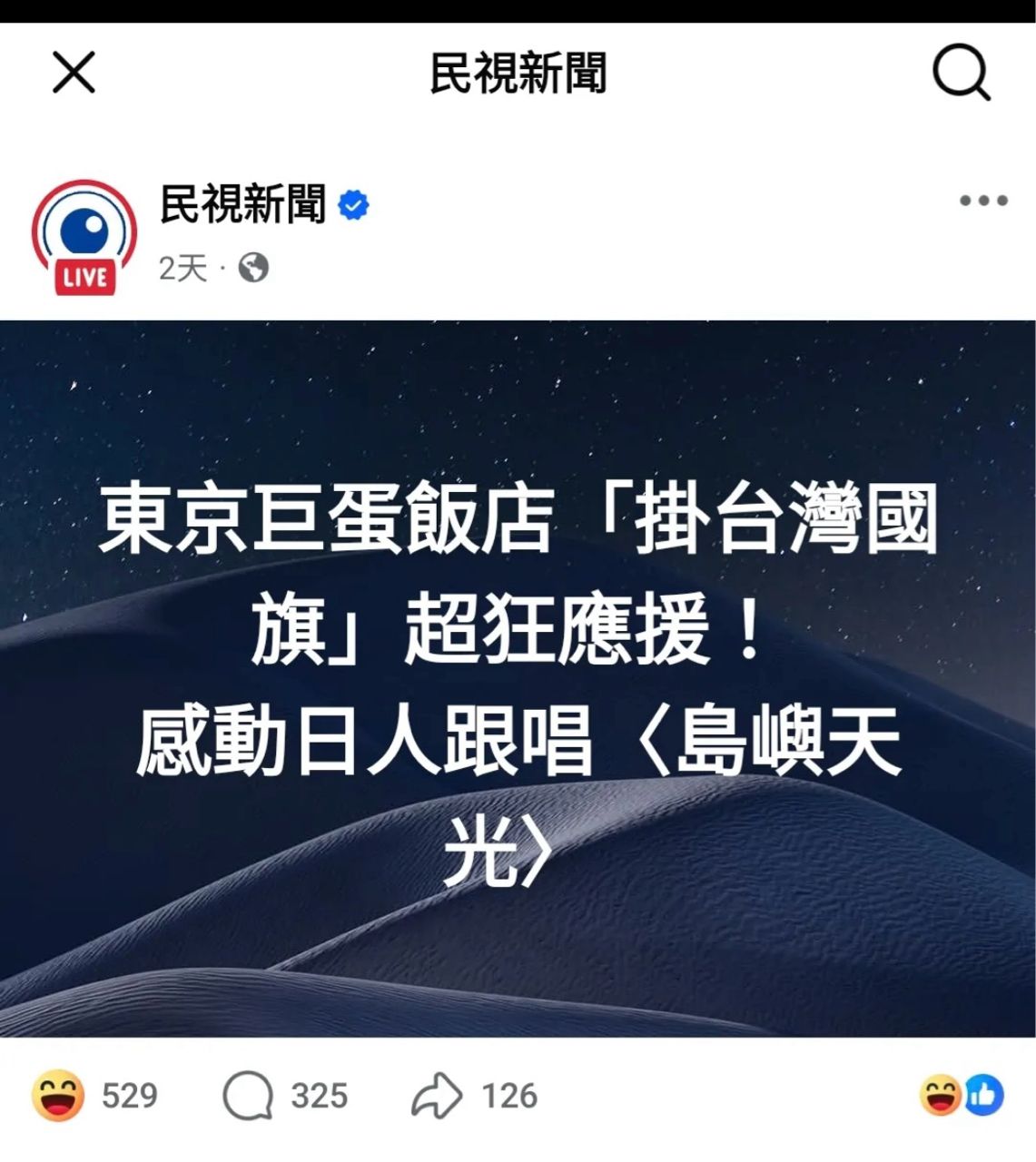React to the post with the haha button
1036x1162 pixels.
coord(58,1096)
